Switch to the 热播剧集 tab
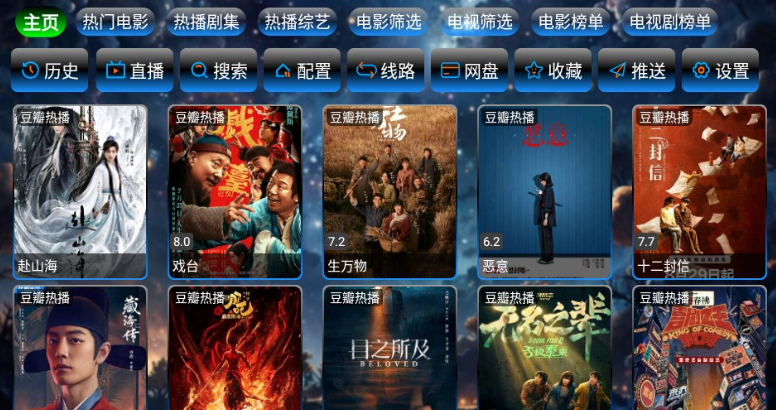The image size is (776, 410). point(206,21)
